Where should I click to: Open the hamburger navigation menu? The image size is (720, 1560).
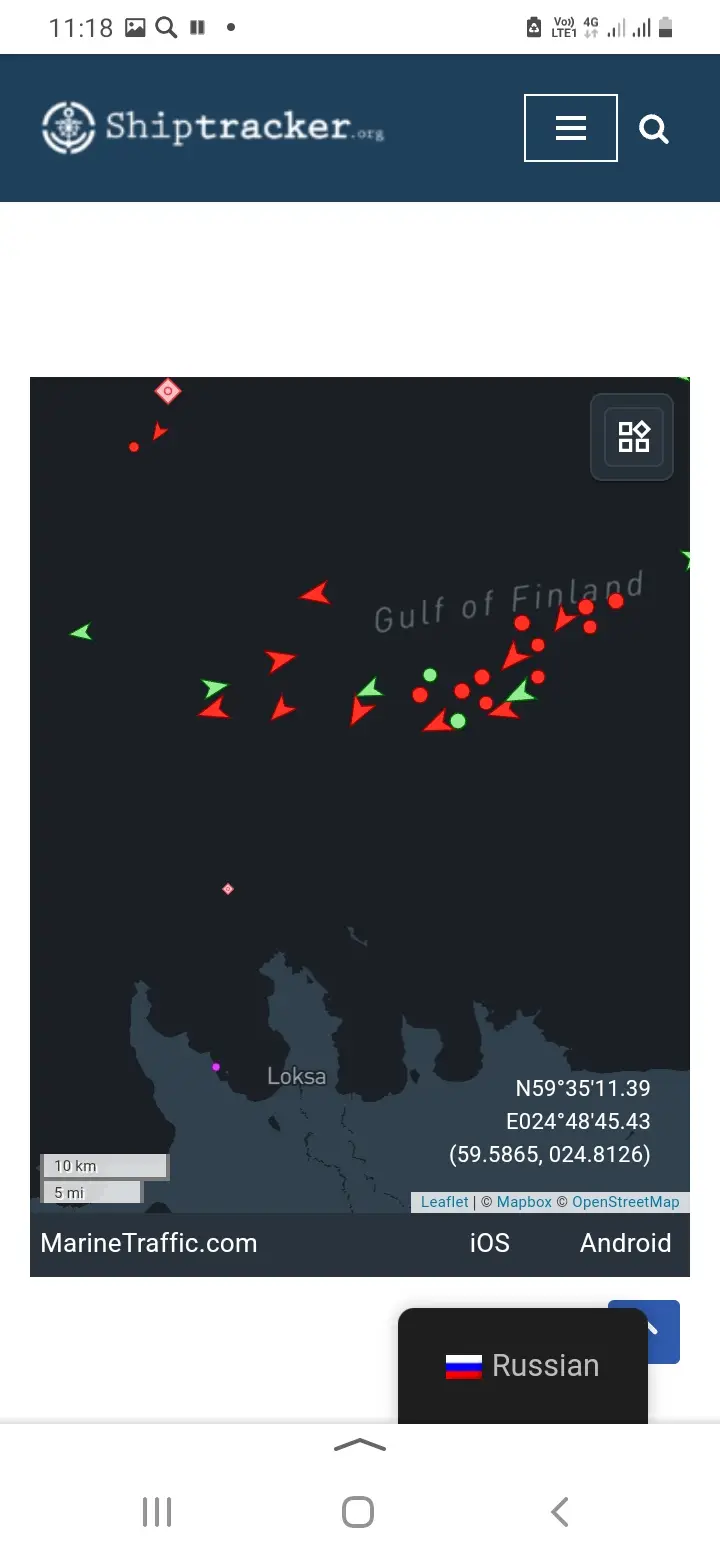point(570,128)
